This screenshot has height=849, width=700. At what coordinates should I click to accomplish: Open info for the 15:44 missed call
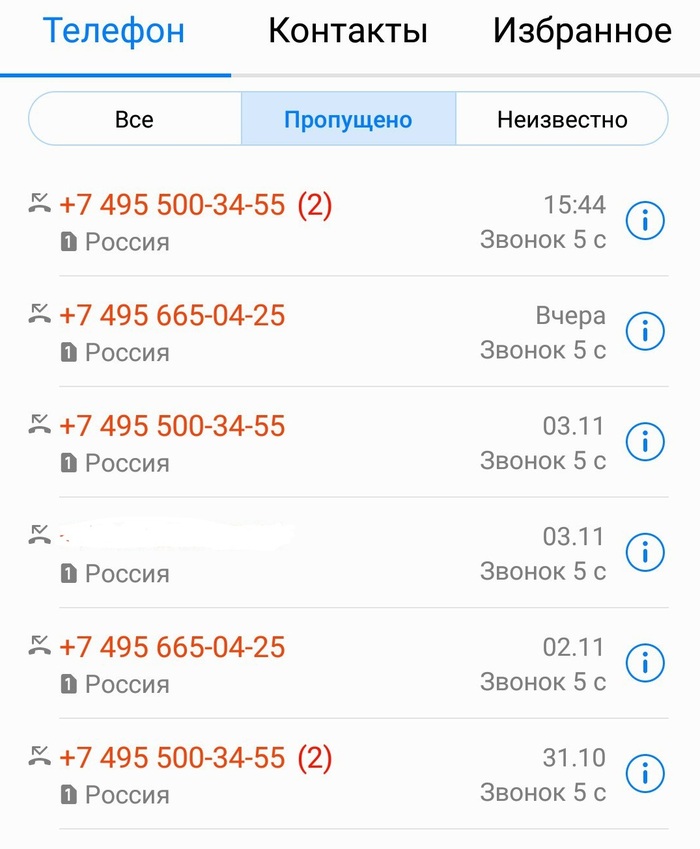pyautogui.click(x=645, y=221)
